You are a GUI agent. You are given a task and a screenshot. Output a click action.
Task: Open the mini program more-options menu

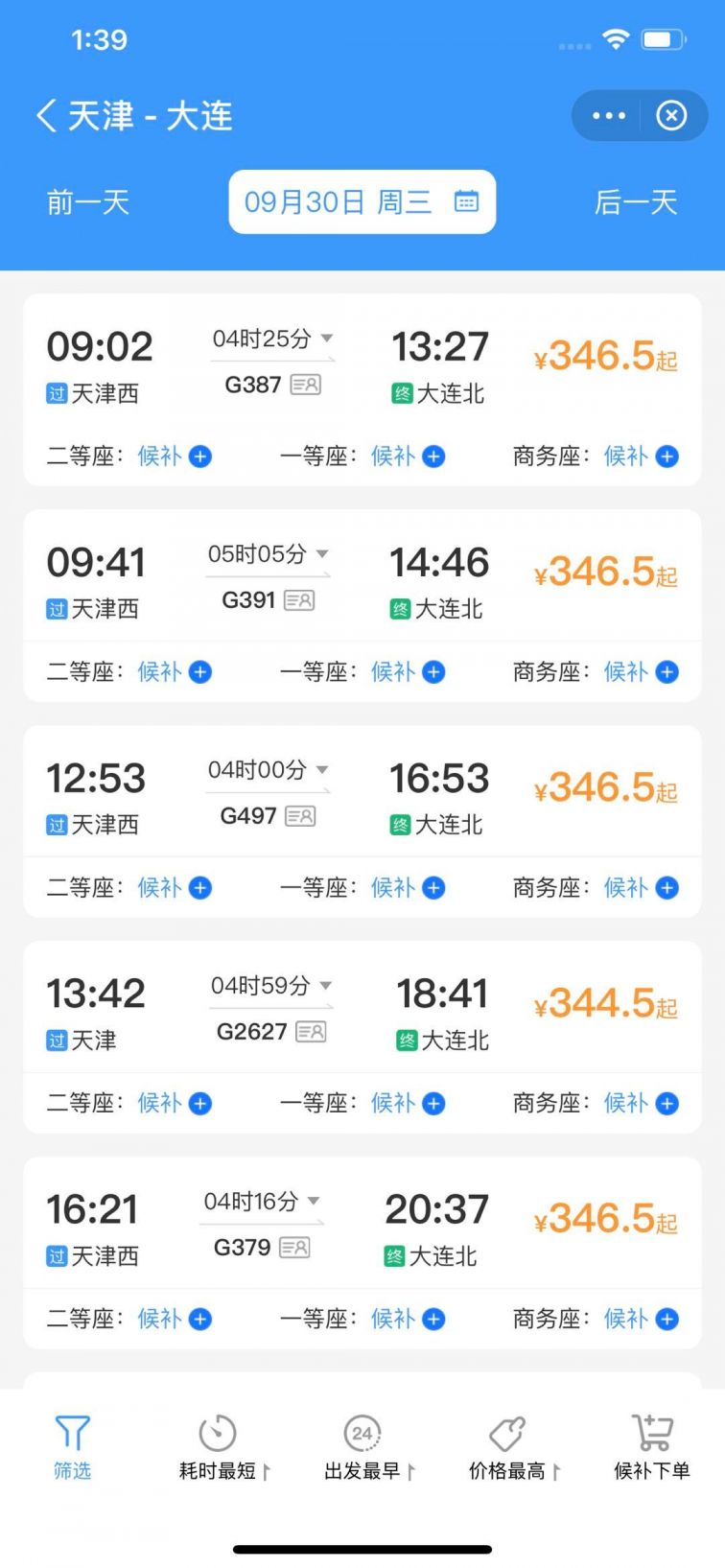(x=608, y=116)
